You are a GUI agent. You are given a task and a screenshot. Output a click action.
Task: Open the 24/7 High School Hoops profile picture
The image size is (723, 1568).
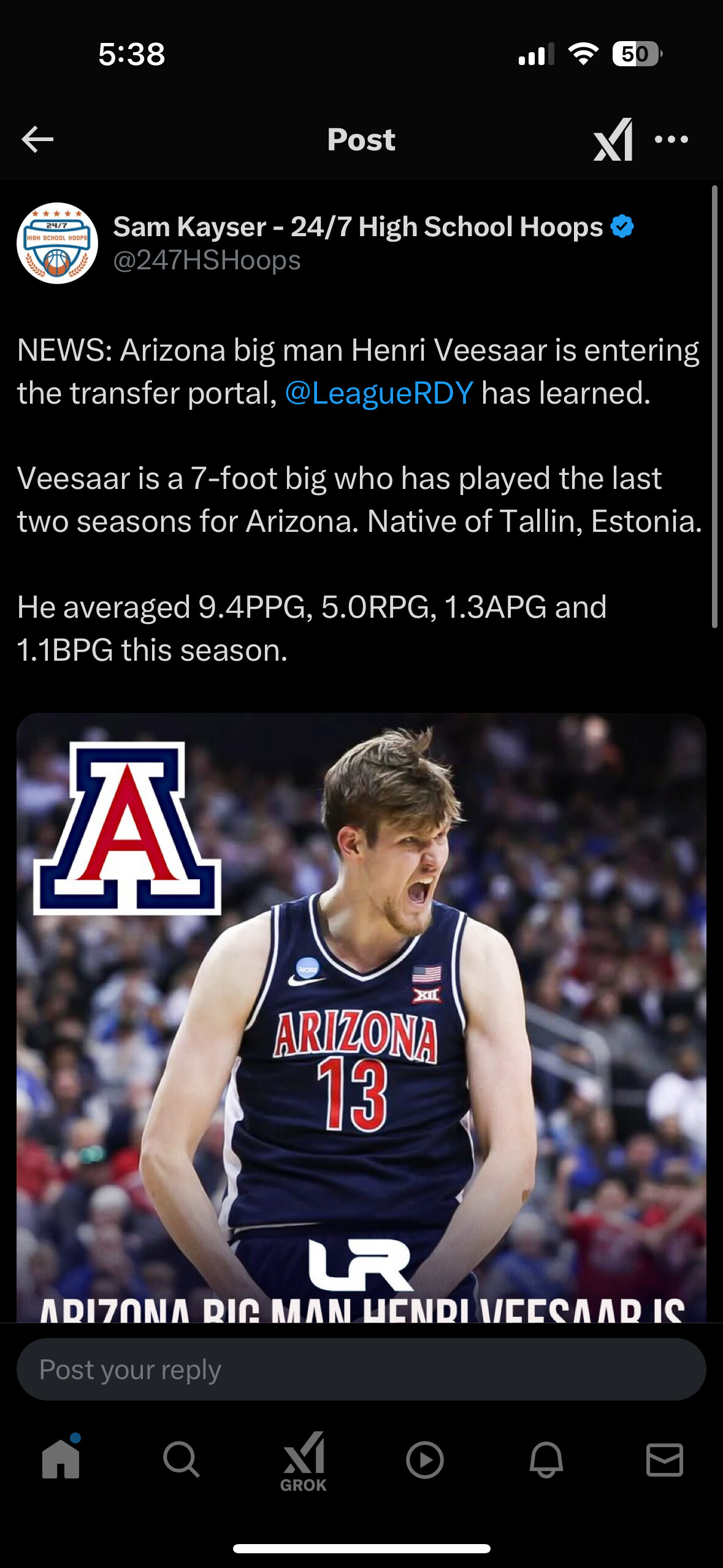[x=57, y=243]
